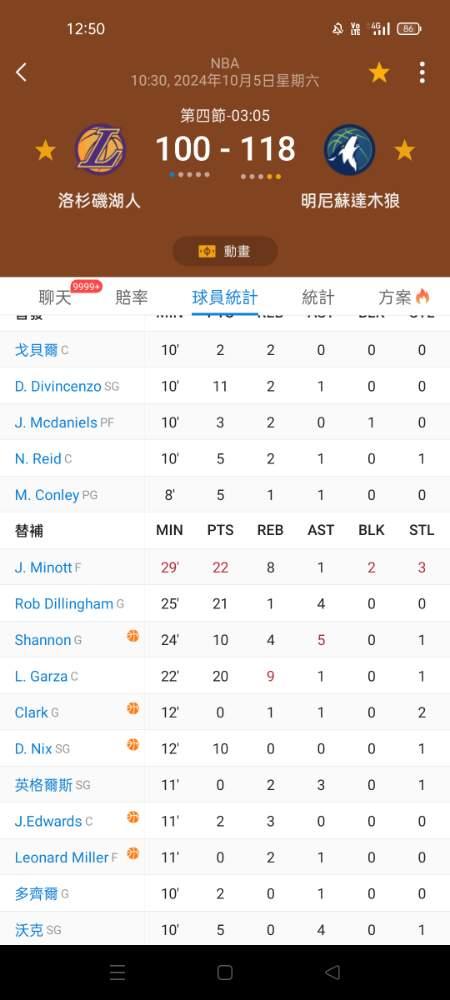Open player J. Mcdaniels' profile

[56, 422]
